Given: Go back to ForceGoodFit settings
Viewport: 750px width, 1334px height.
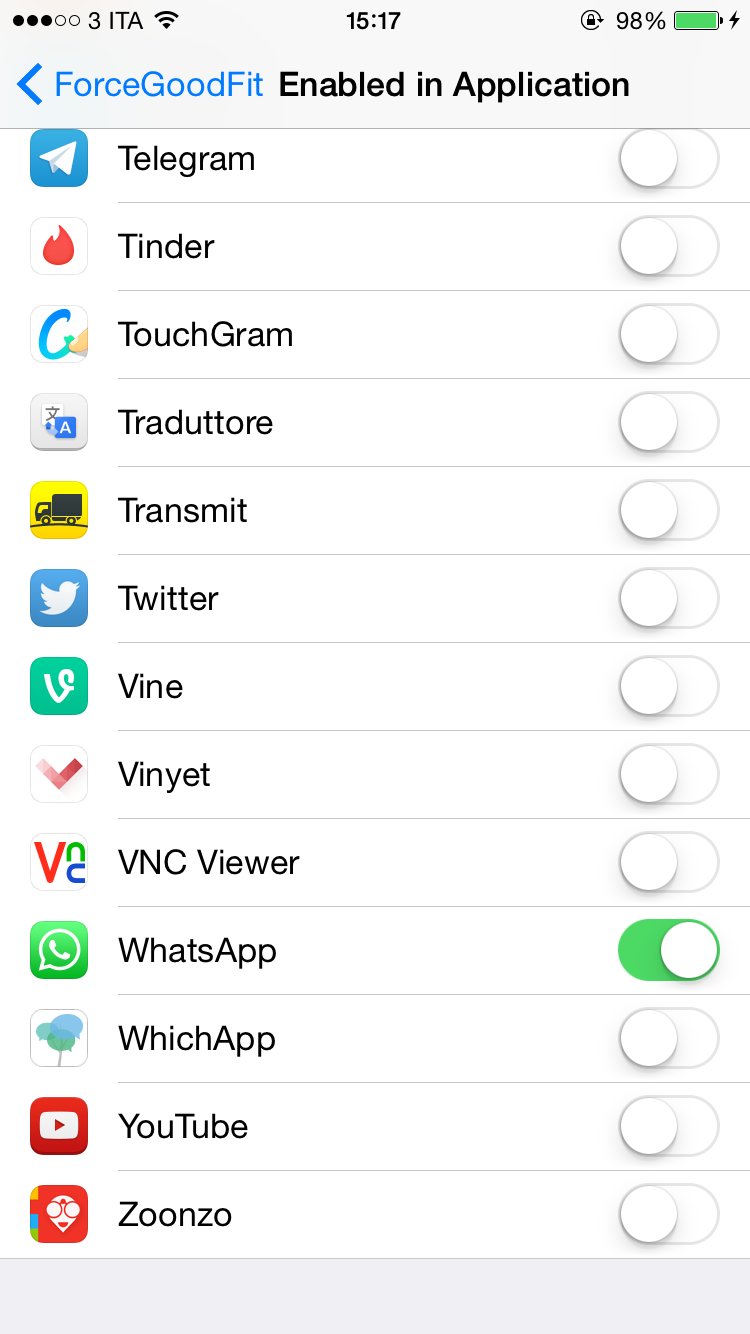Looking at the screenshot, I should (140, 85).
